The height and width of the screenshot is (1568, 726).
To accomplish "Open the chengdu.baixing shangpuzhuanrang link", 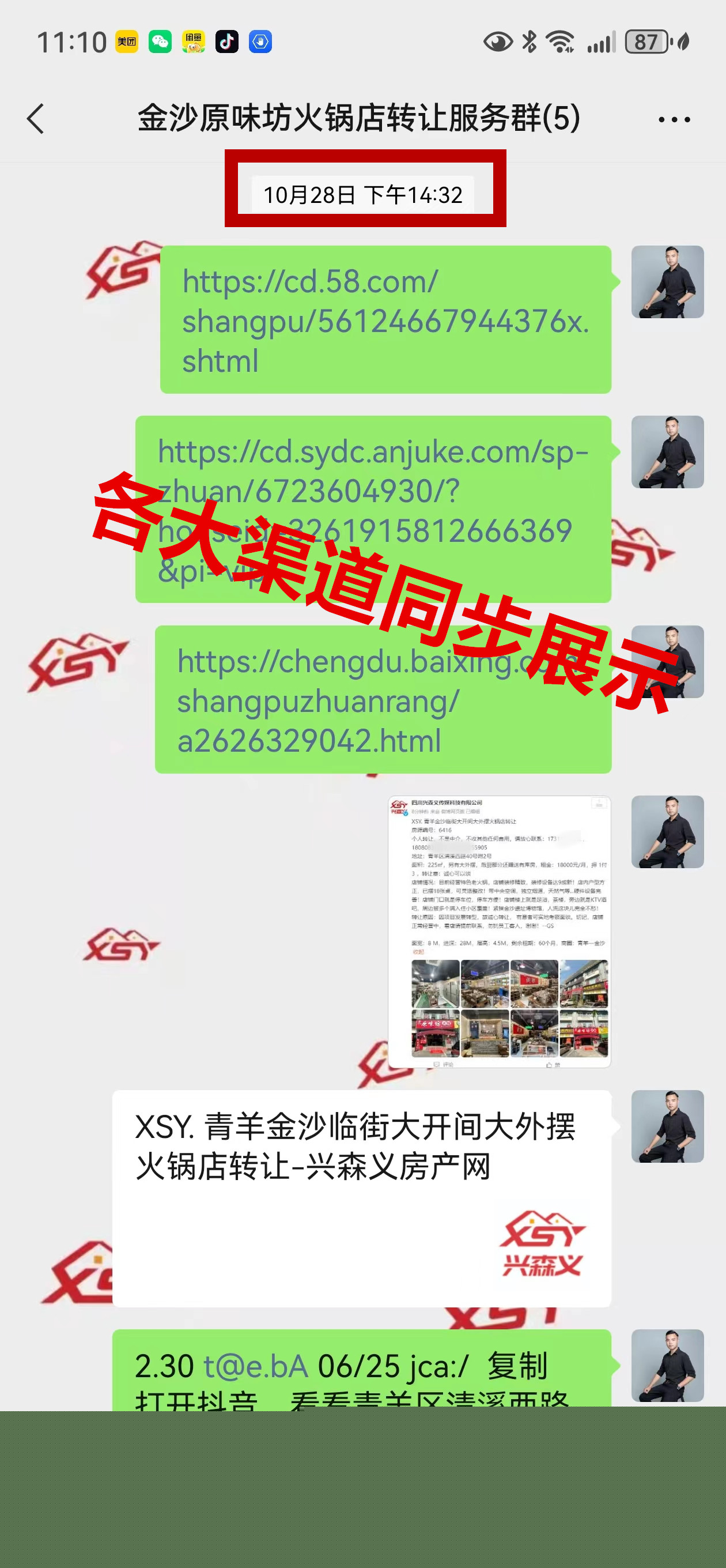I will [x=382, y=700].
